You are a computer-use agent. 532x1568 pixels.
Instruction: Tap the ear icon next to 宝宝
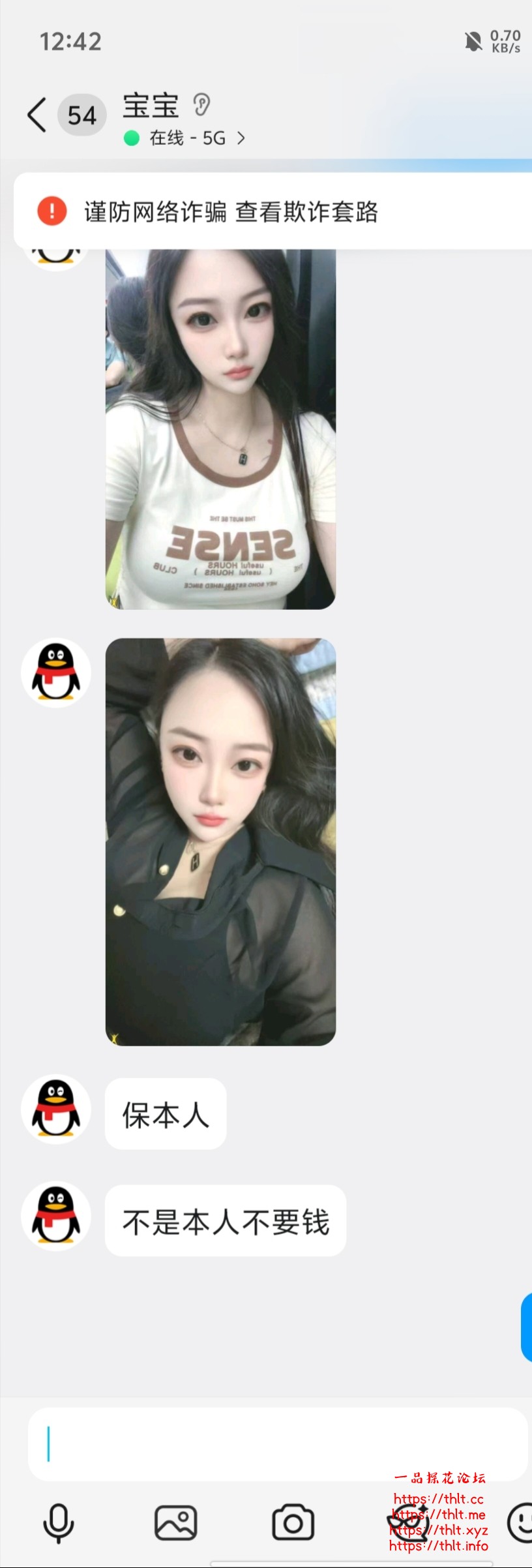pos(201,104)
